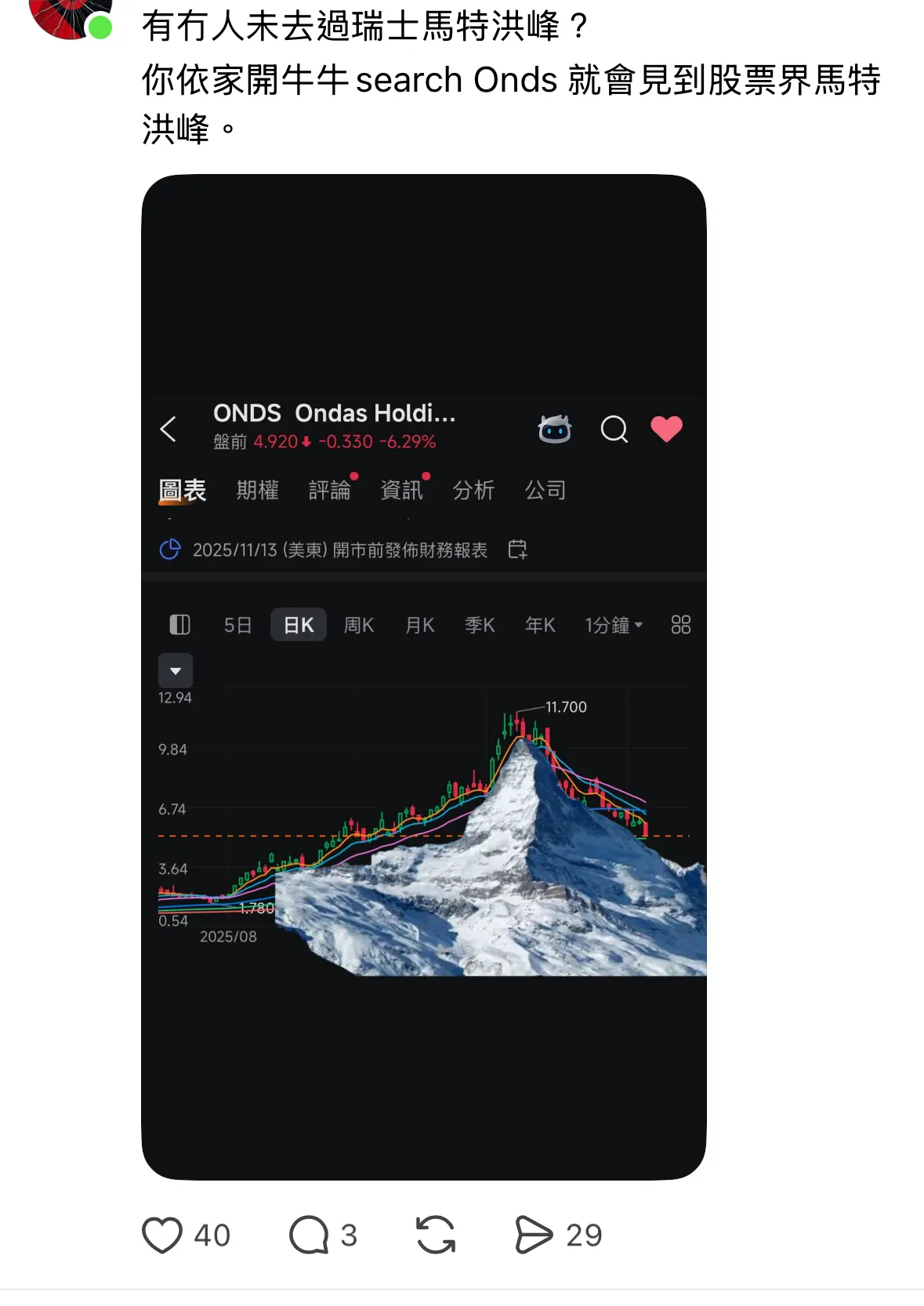Open the 公司 tab
Image resolution: width=924 pixels, height=1306 pixels.
coord(546,490)
